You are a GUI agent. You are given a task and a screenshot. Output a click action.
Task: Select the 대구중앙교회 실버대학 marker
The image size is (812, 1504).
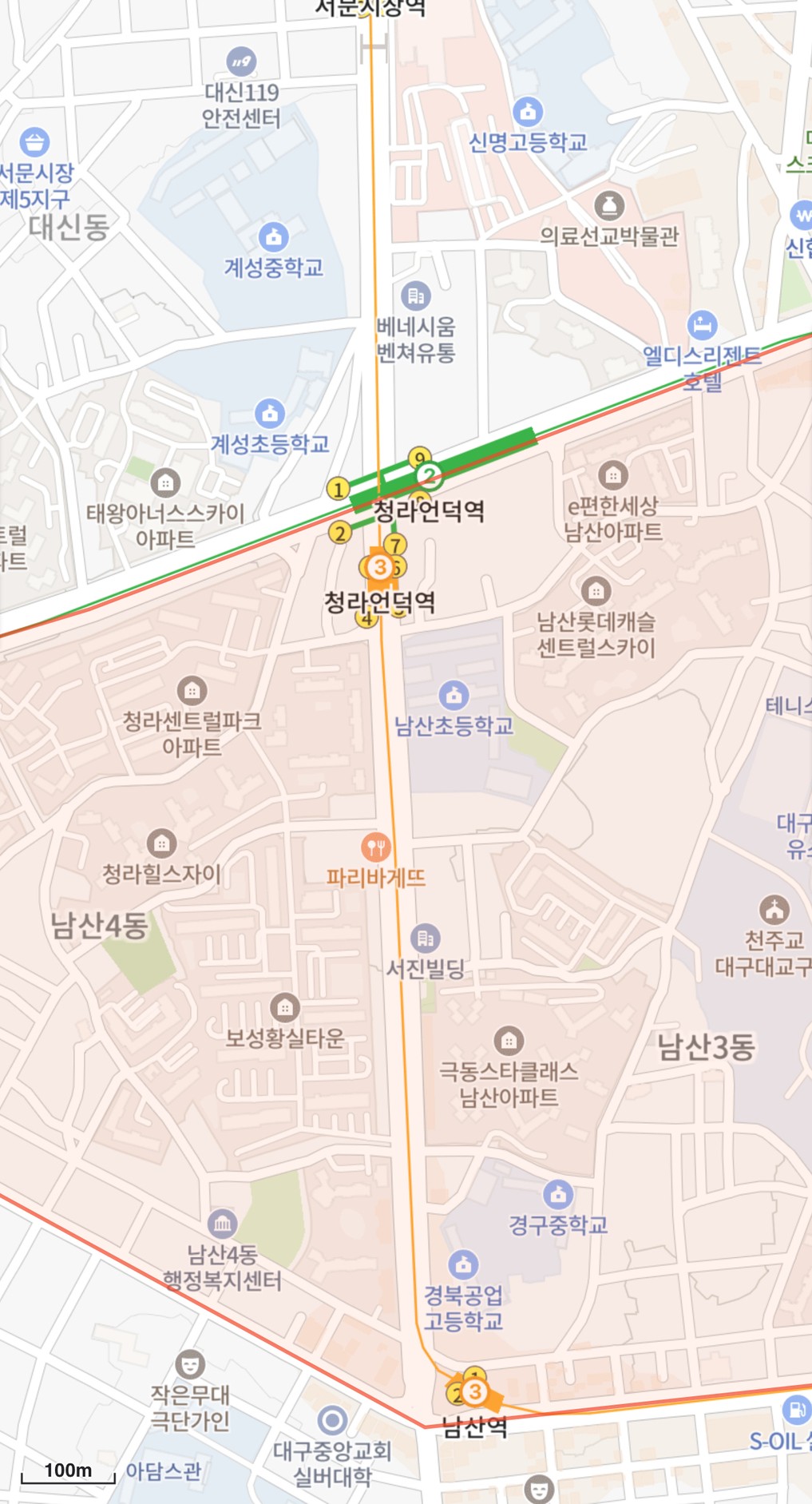coord(332,1420)
